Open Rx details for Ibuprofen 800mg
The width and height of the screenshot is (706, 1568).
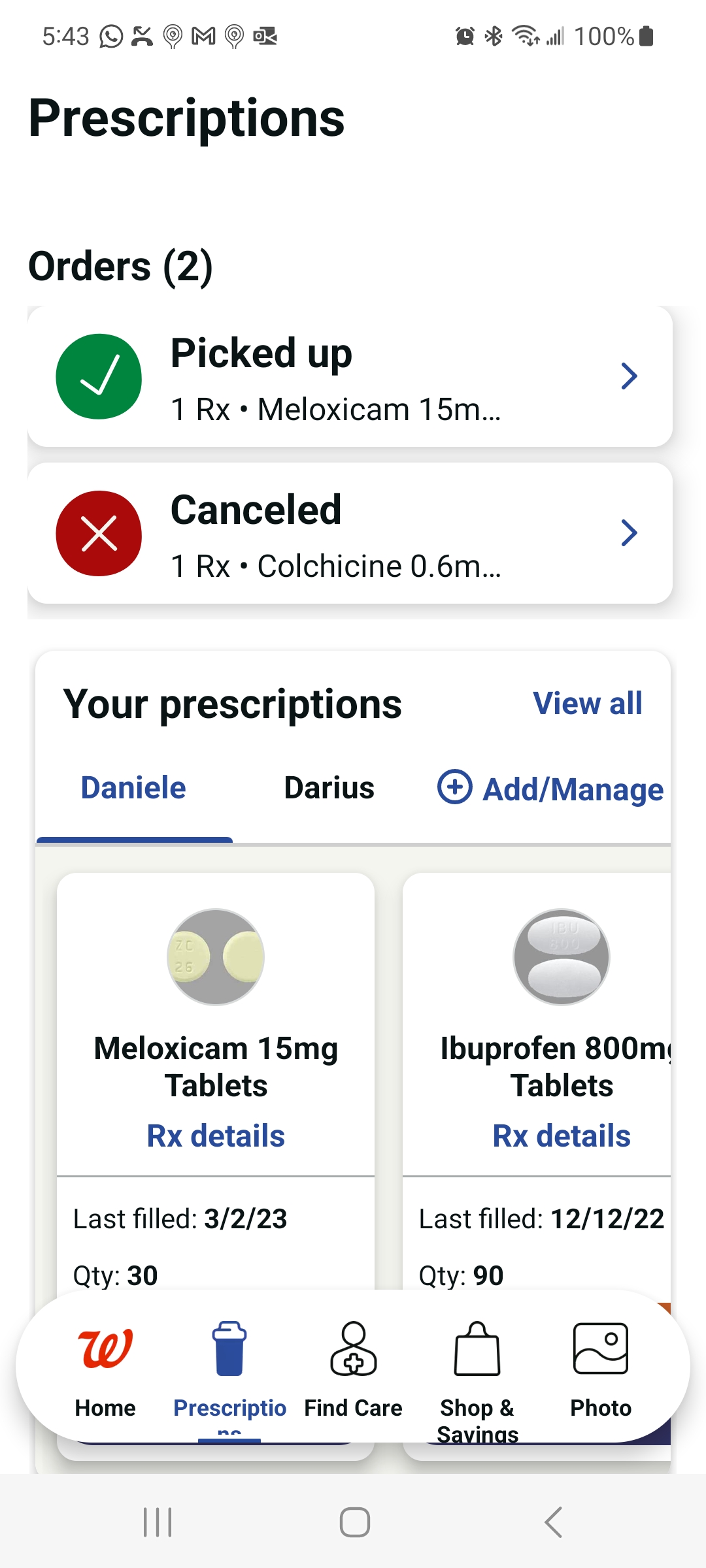point(562,1135)
